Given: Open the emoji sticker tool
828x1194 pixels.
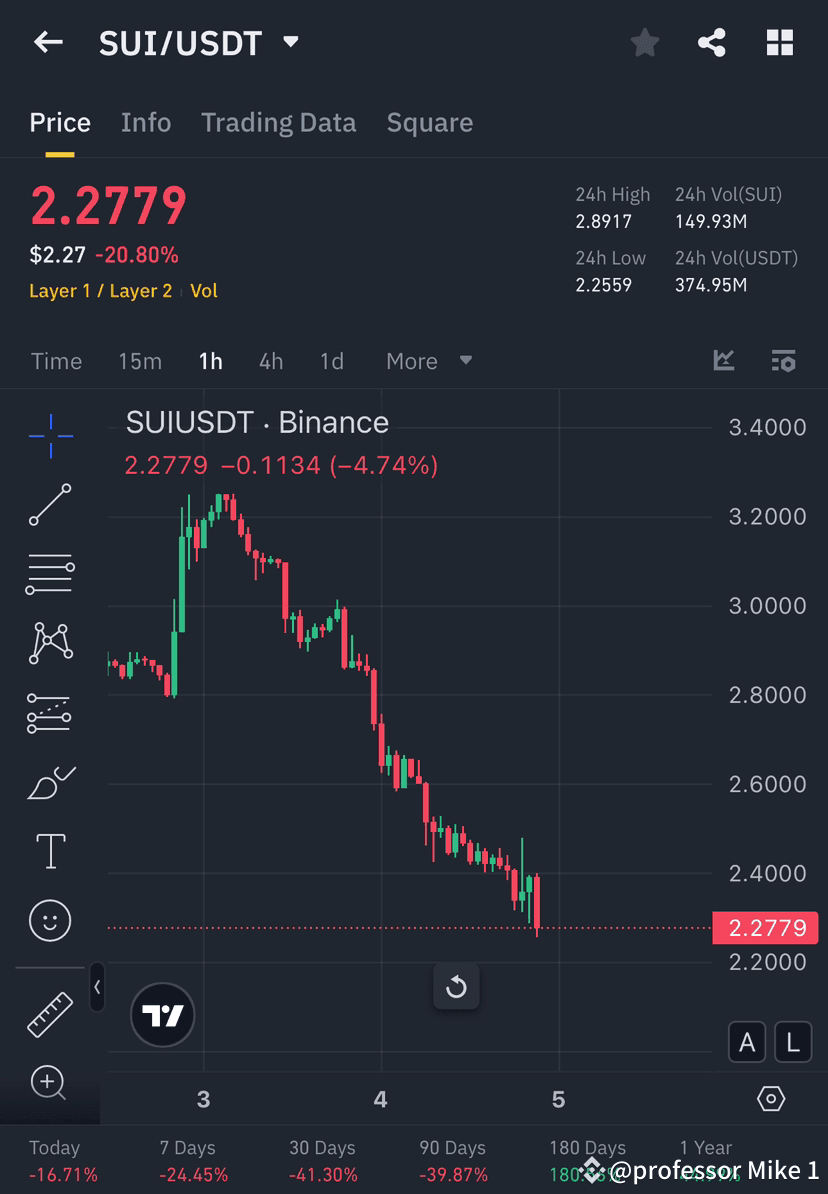Looking at the screenshot, I should point(50,920).
